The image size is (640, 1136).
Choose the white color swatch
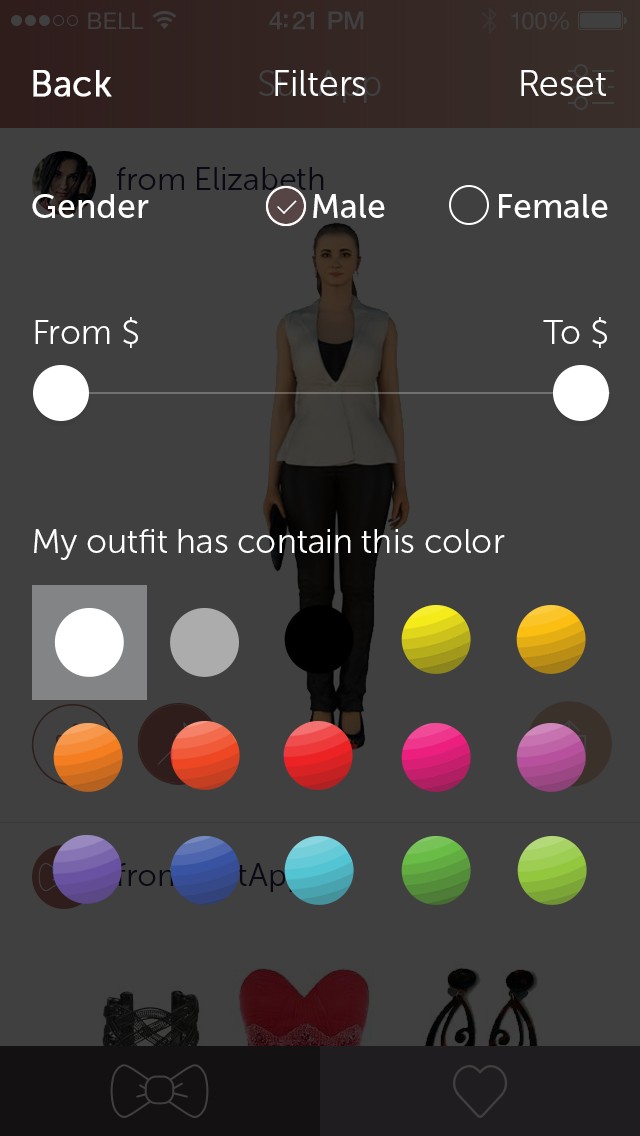coord(89,642)
